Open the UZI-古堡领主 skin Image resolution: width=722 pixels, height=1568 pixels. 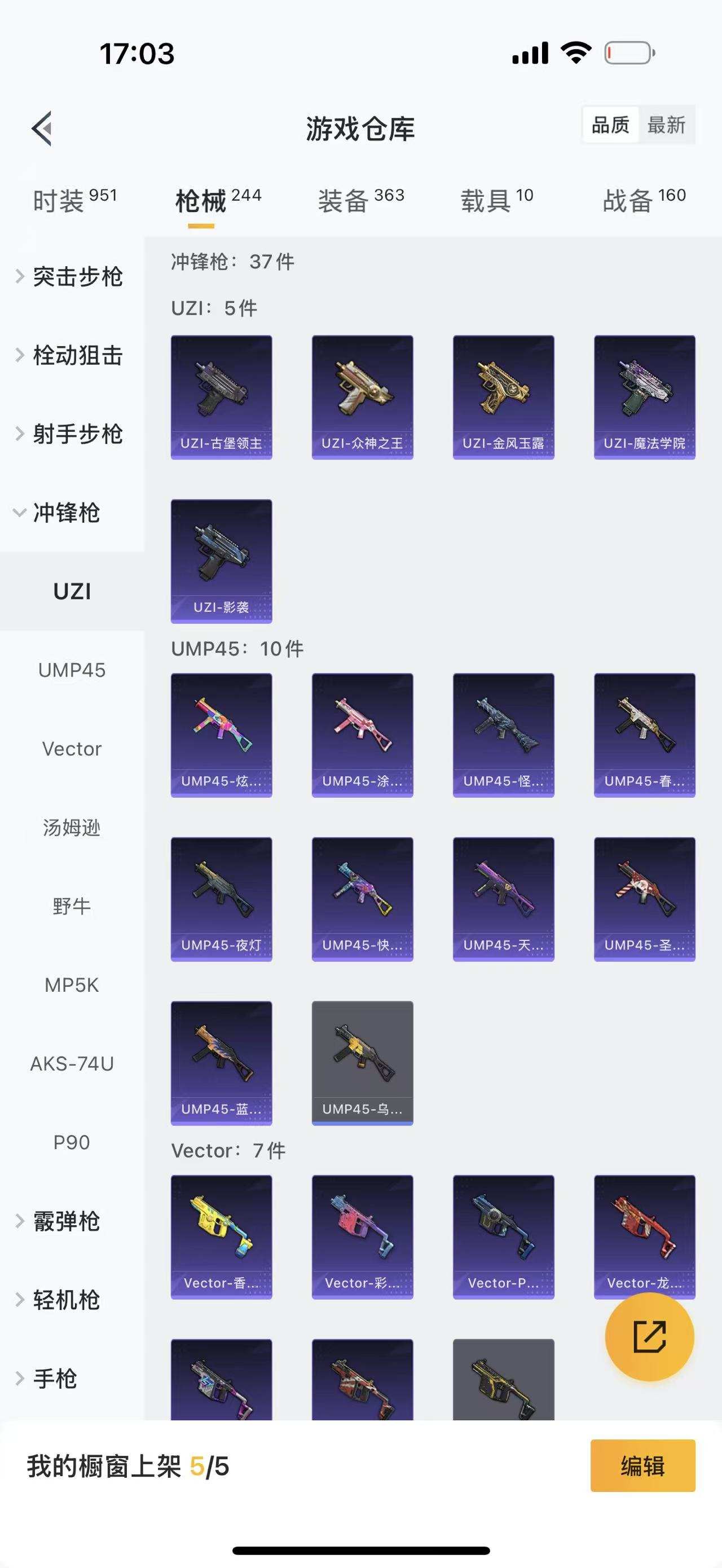point(221,397)
